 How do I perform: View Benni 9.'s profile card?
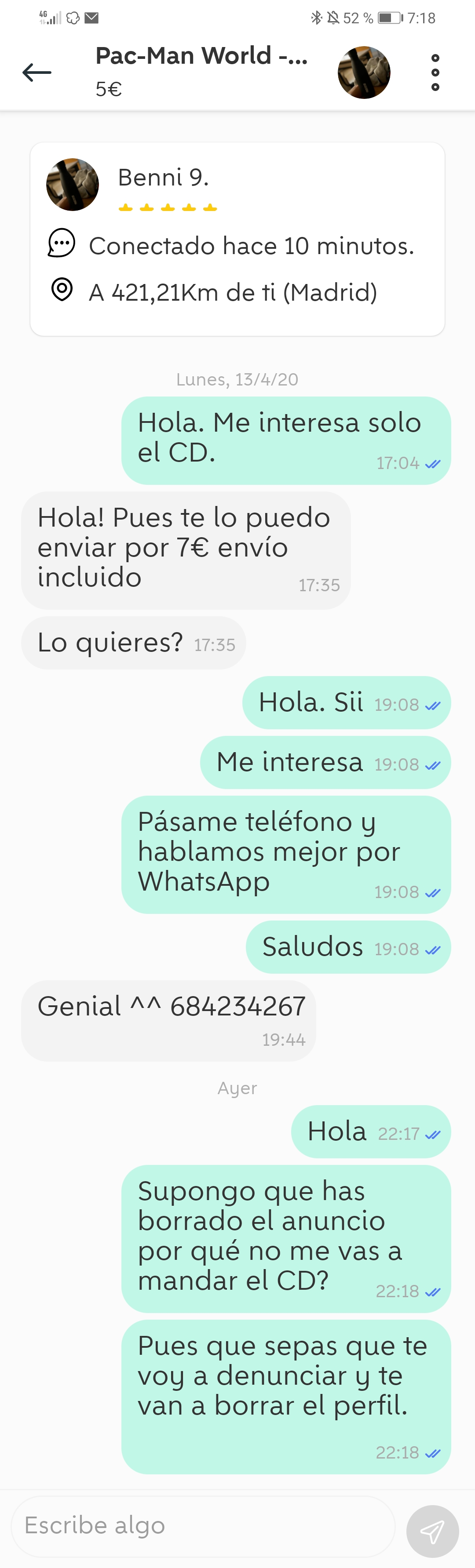[237, 239]
